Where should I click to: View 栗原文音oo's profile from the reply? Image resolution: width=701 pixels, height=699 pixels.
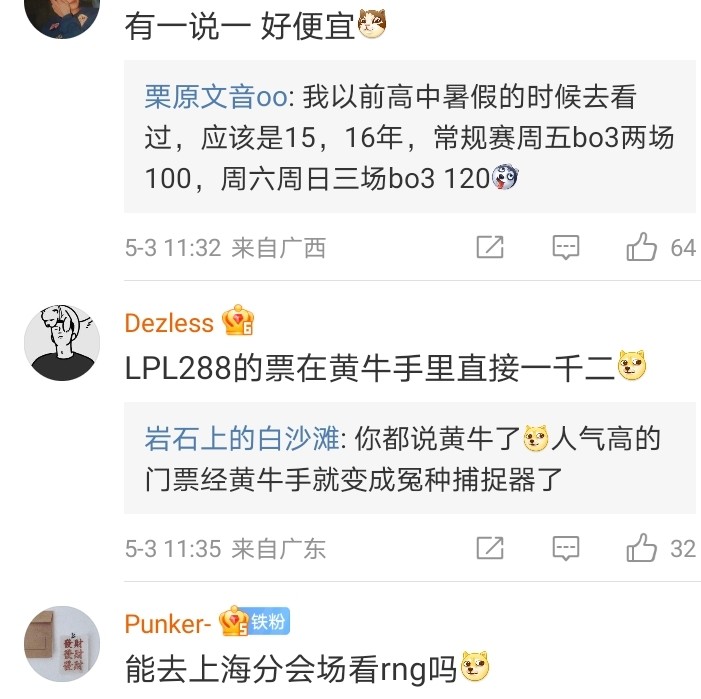coord(215,97)
